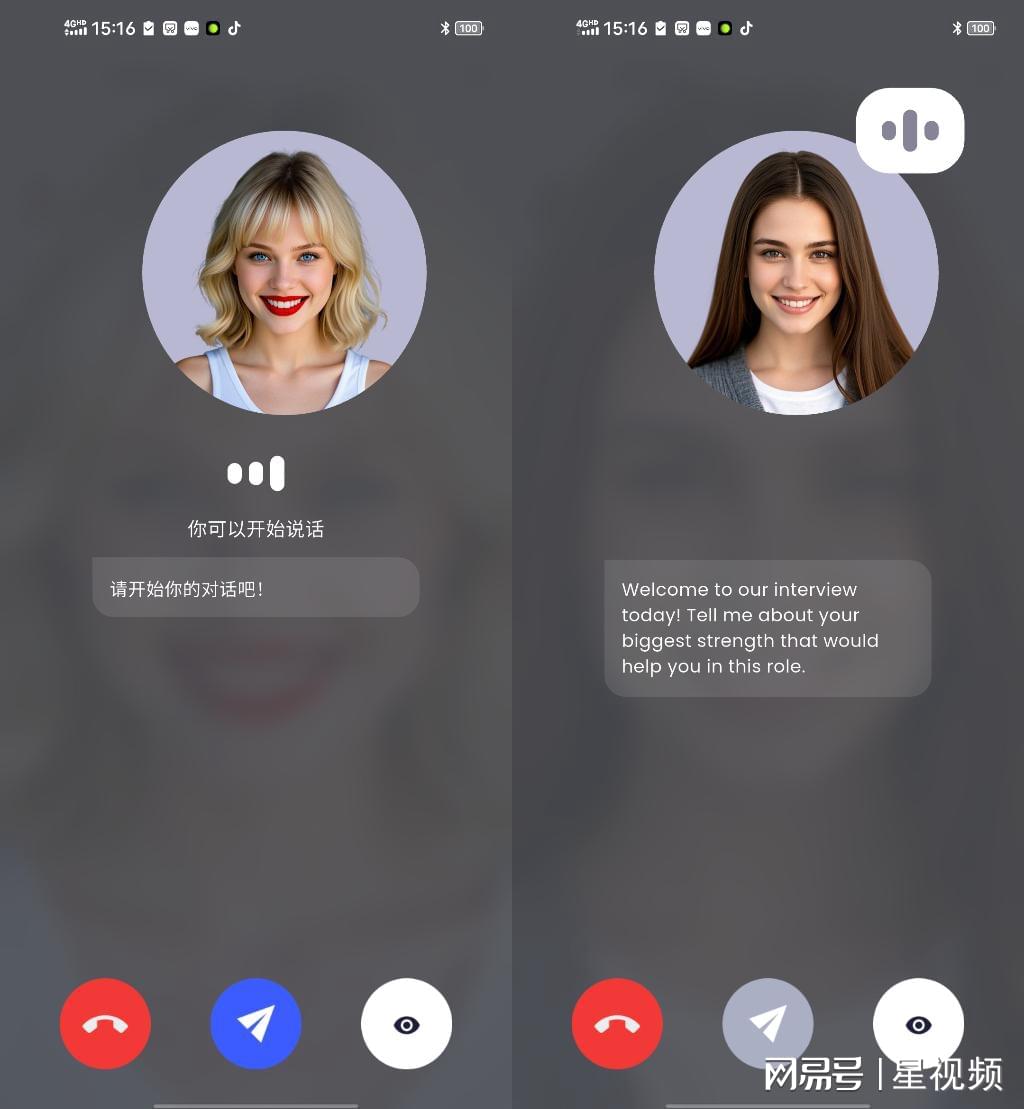
Task: Tap the greyed send button on the interview screen
Action: [x=767, y=1024]
